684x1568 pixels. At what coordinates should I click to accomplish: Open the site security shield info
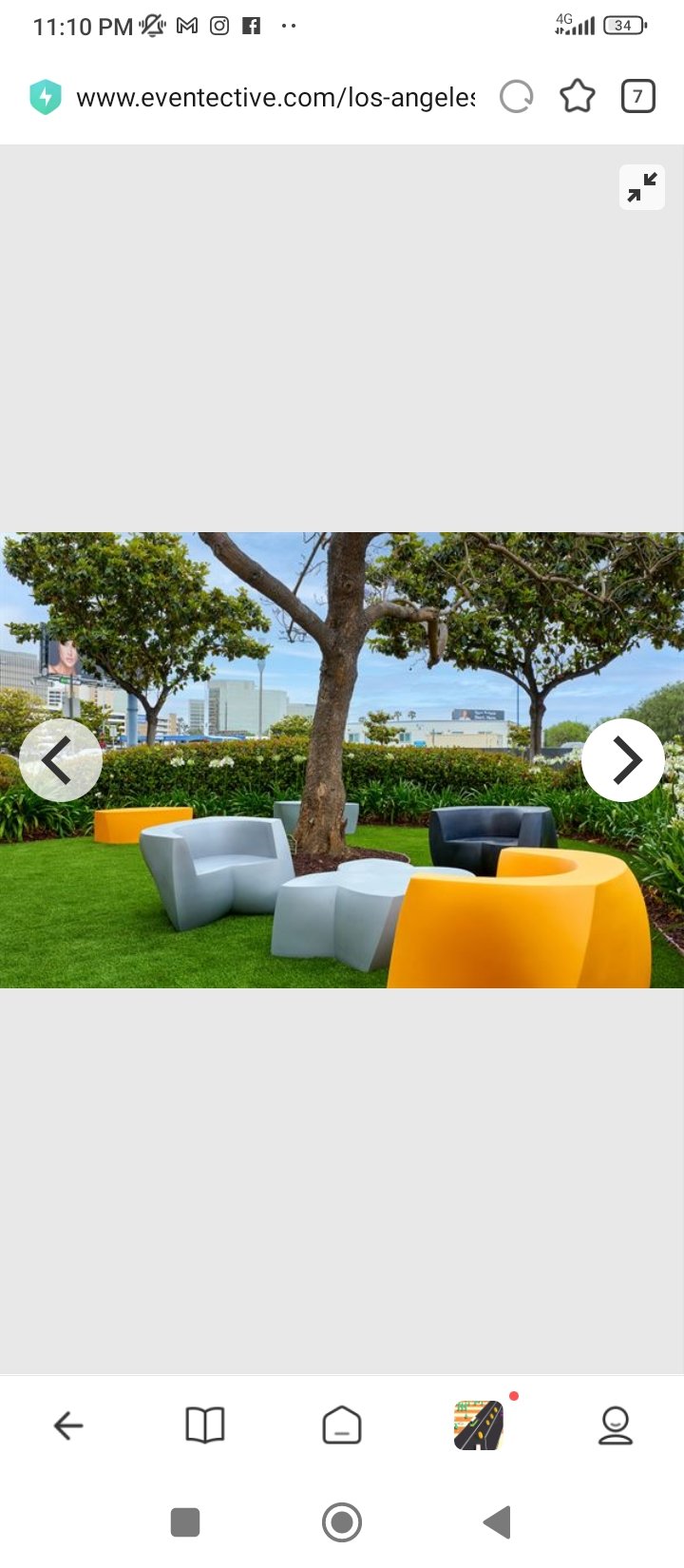click(x=46, y=97)
